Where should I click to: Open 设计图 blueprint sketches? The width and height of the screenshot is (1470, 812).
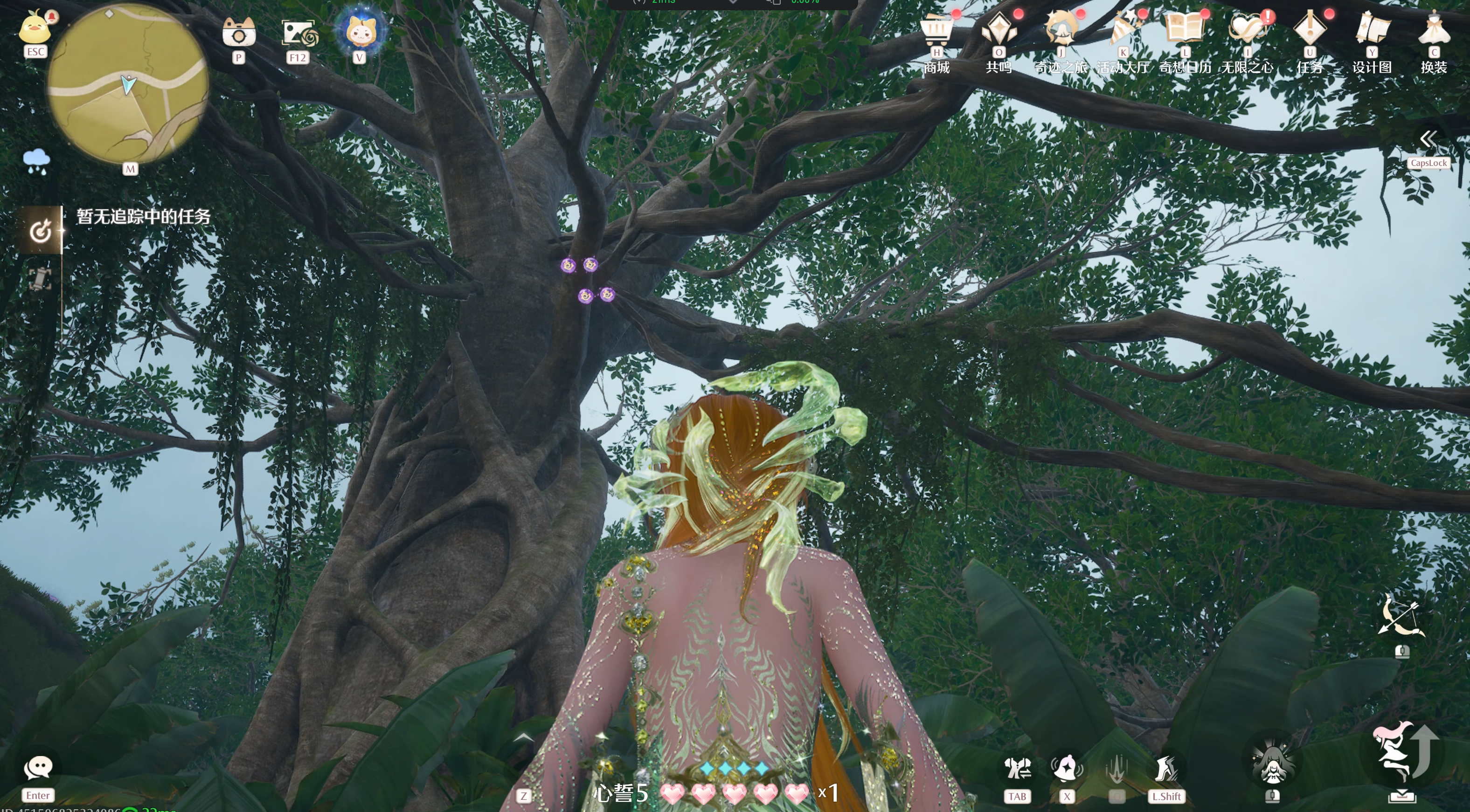point(1372,28)
